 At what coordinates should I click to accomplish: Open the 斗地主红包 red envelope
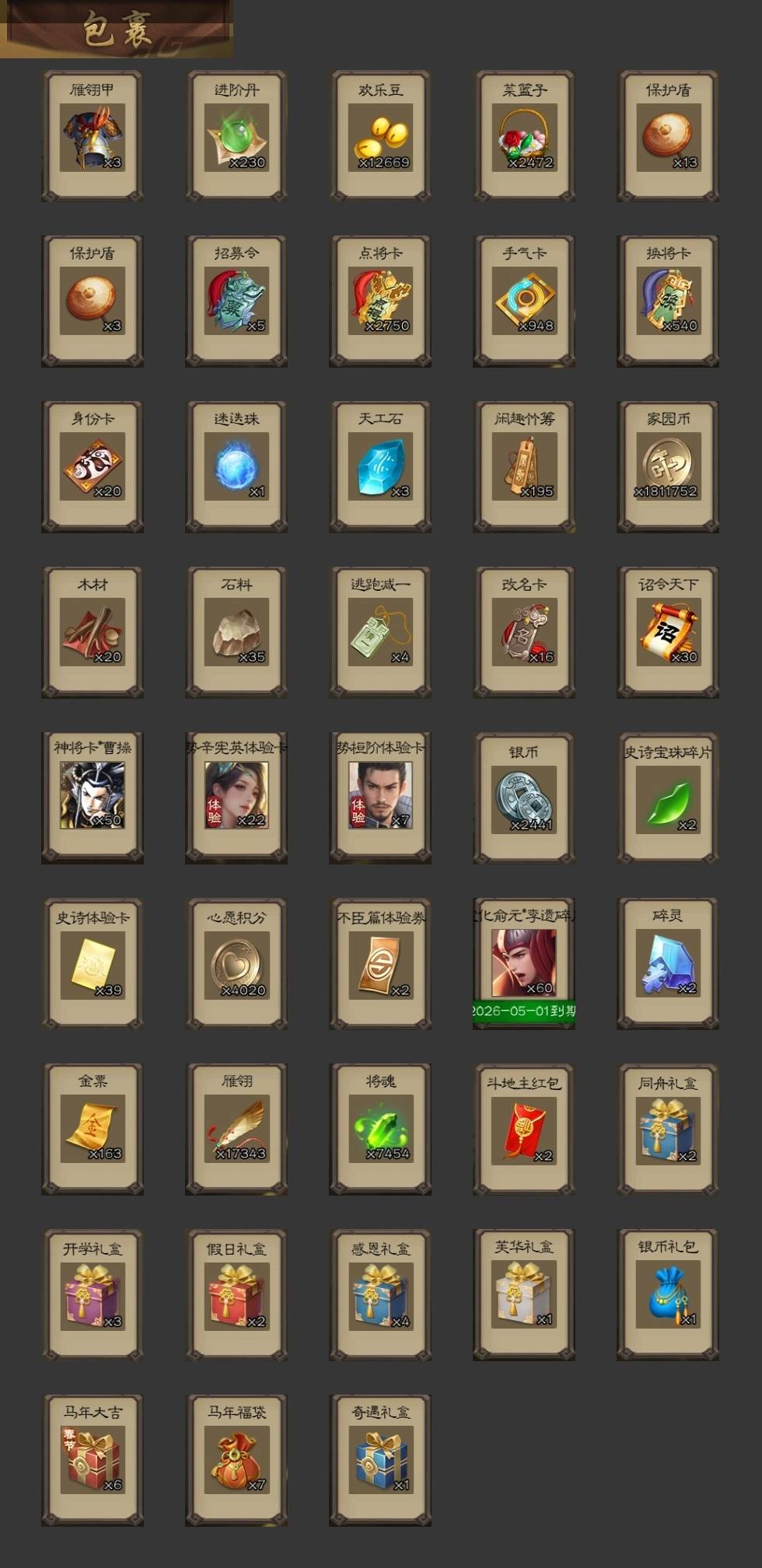(x=524, y=1129)
